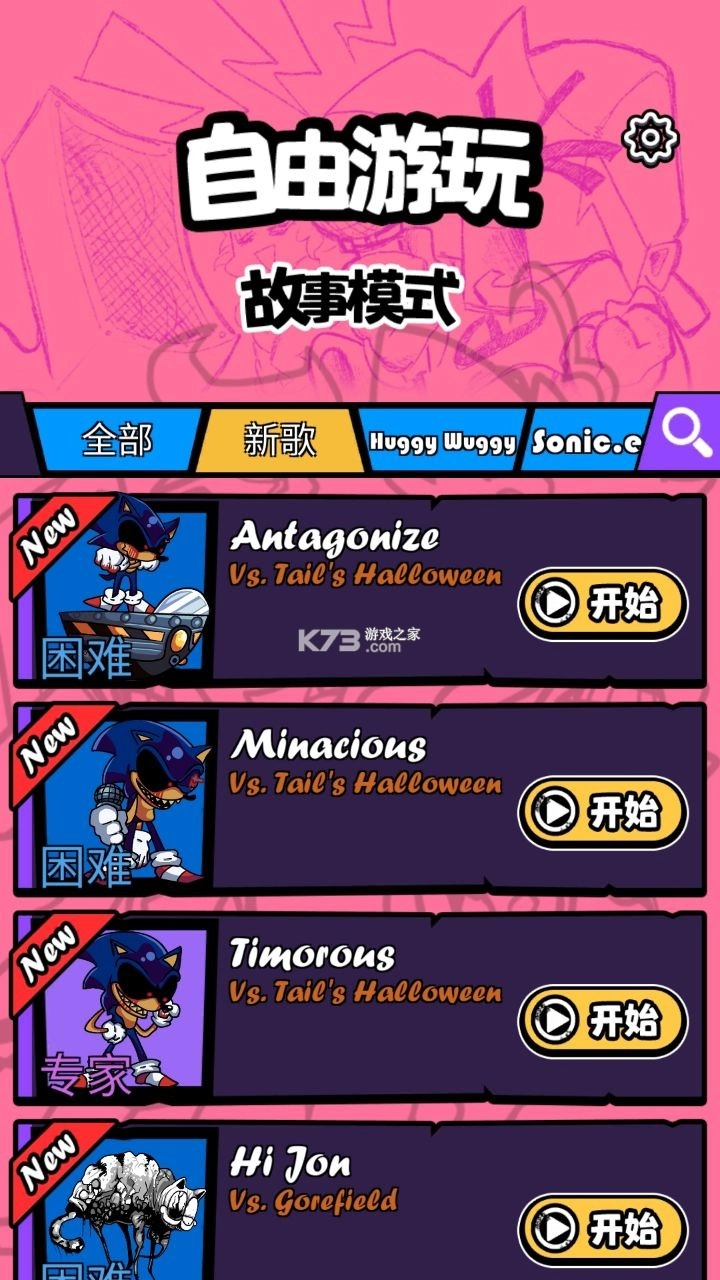Image resolution: width=720 pixels, height=1280 pixels.
Task: Start the Hi Jon song
Action: pos(603,1228)
